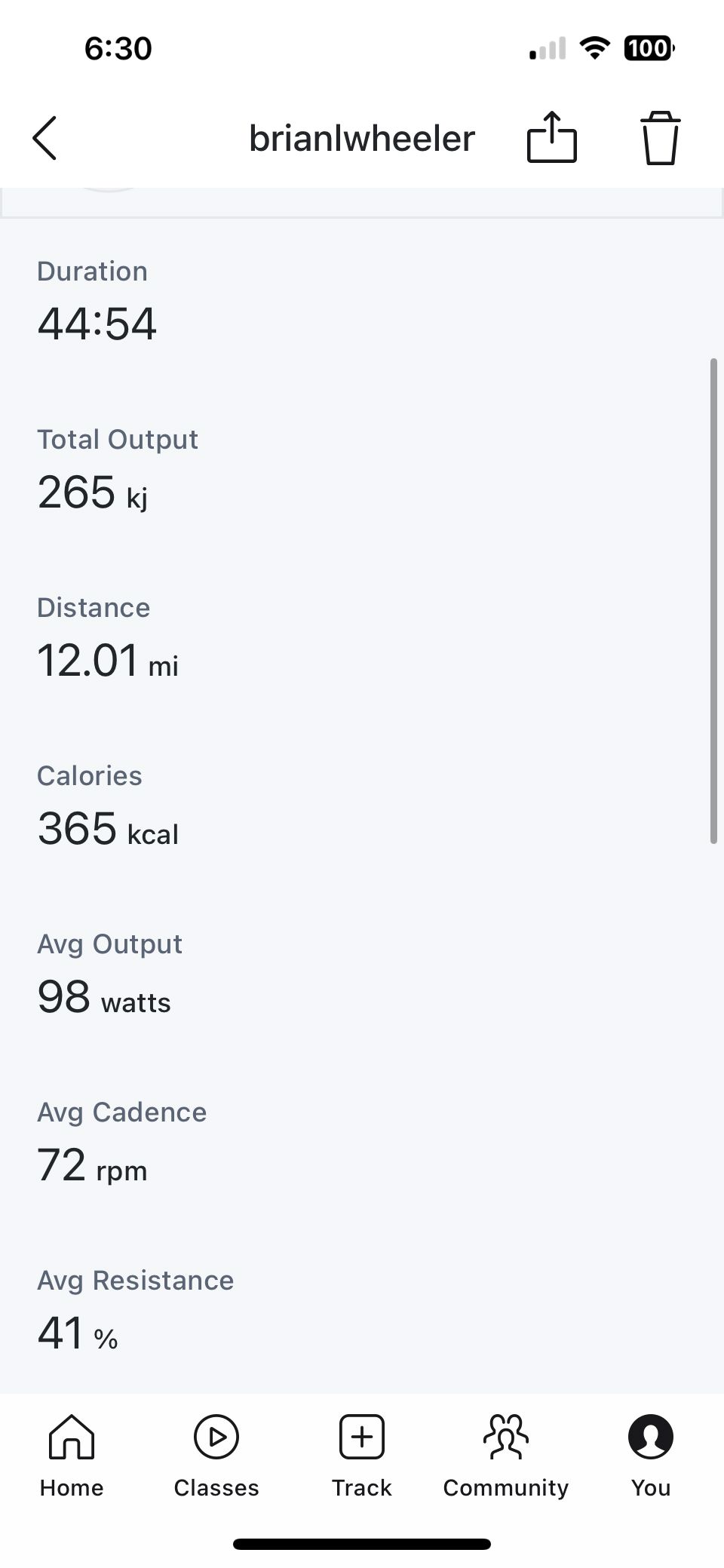
Task: Switch to the Home tab
Action: pos(72,1456)
